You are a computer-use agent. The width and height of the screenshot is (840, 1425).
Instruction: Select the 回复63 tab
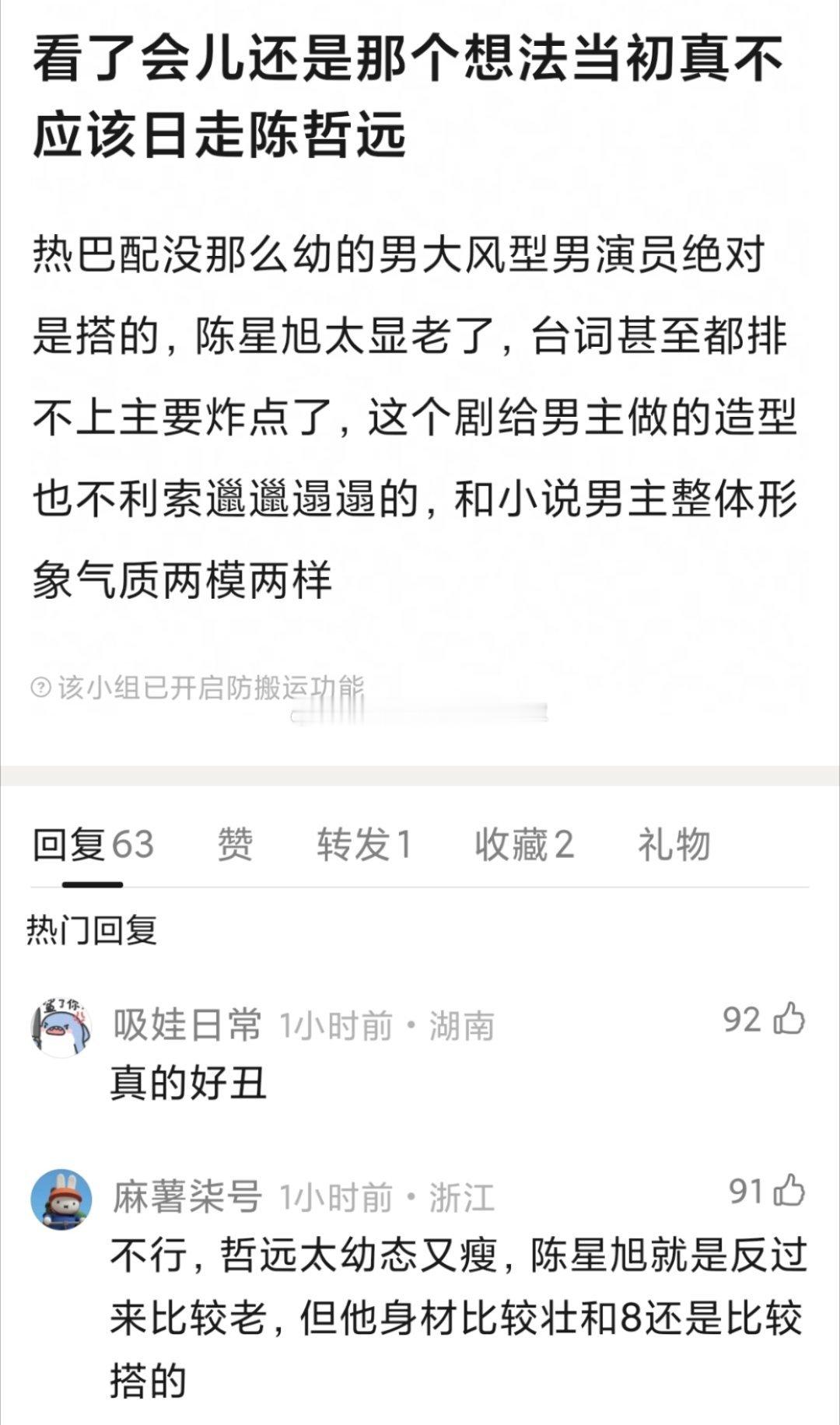click(x=93, y=849)
